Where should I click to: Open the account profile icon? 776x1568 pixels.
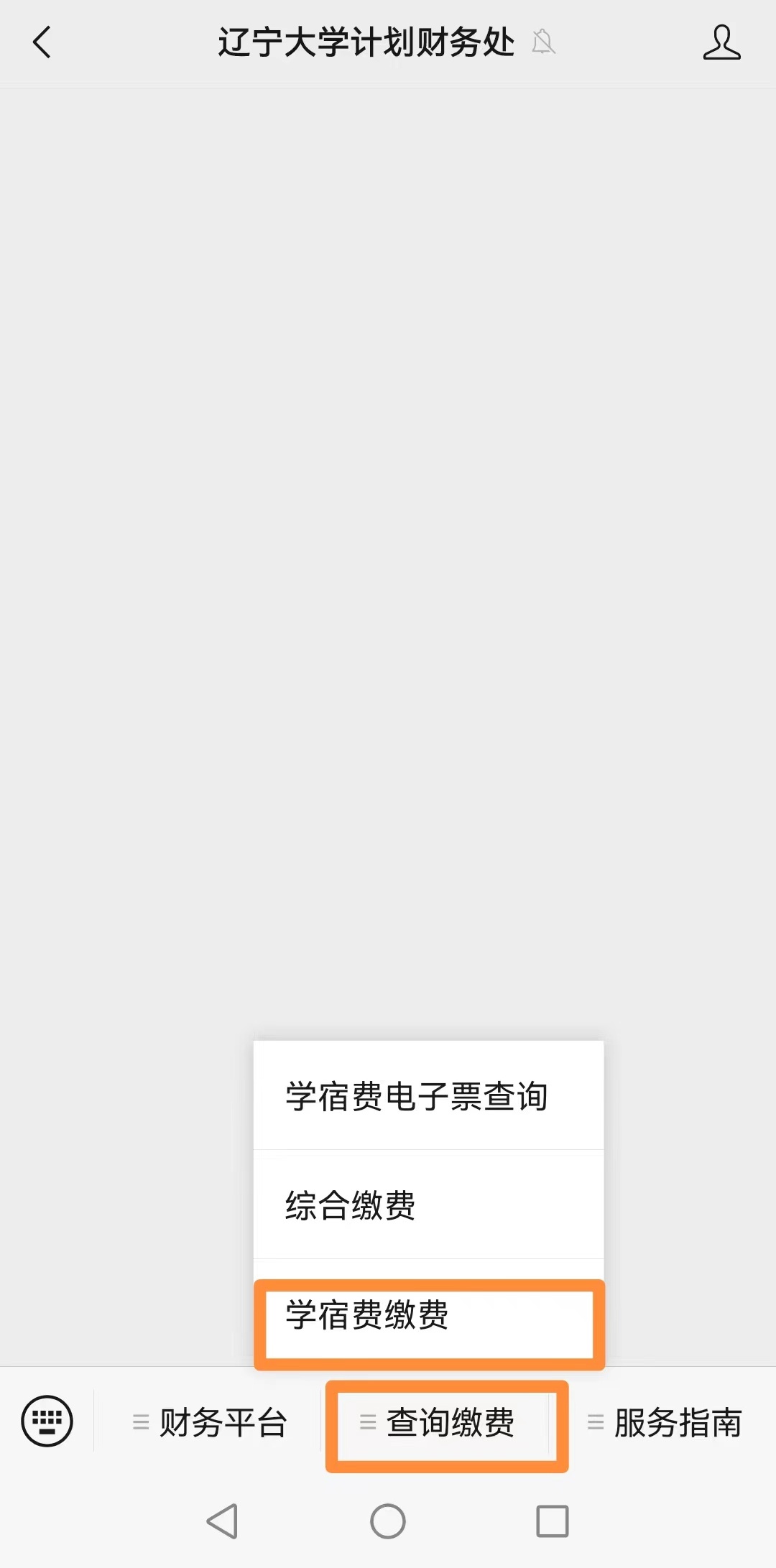[x=721, y=42]
